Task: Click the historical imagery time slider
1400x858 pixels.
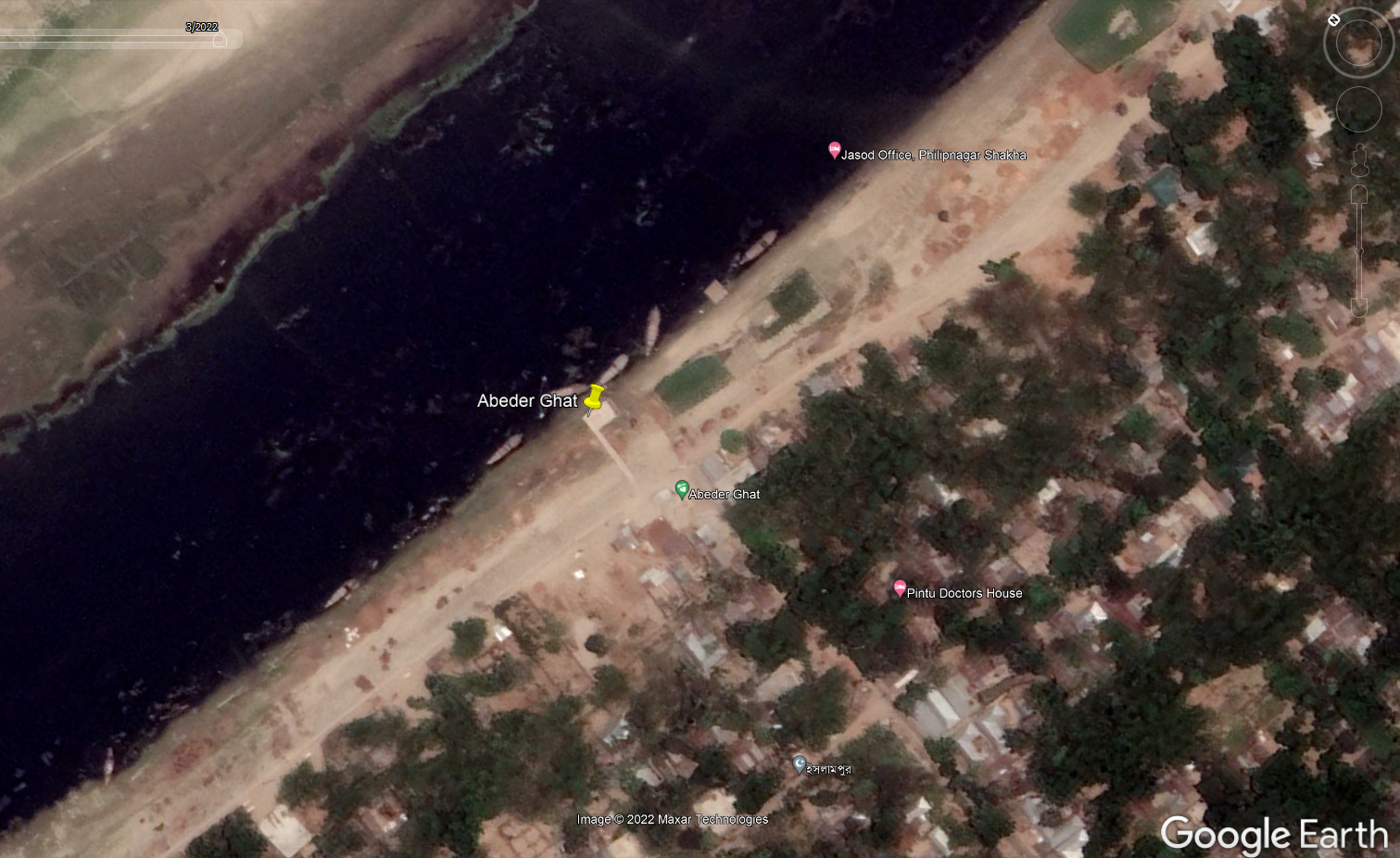Action: pyautogui.click(x=219, y=40)
